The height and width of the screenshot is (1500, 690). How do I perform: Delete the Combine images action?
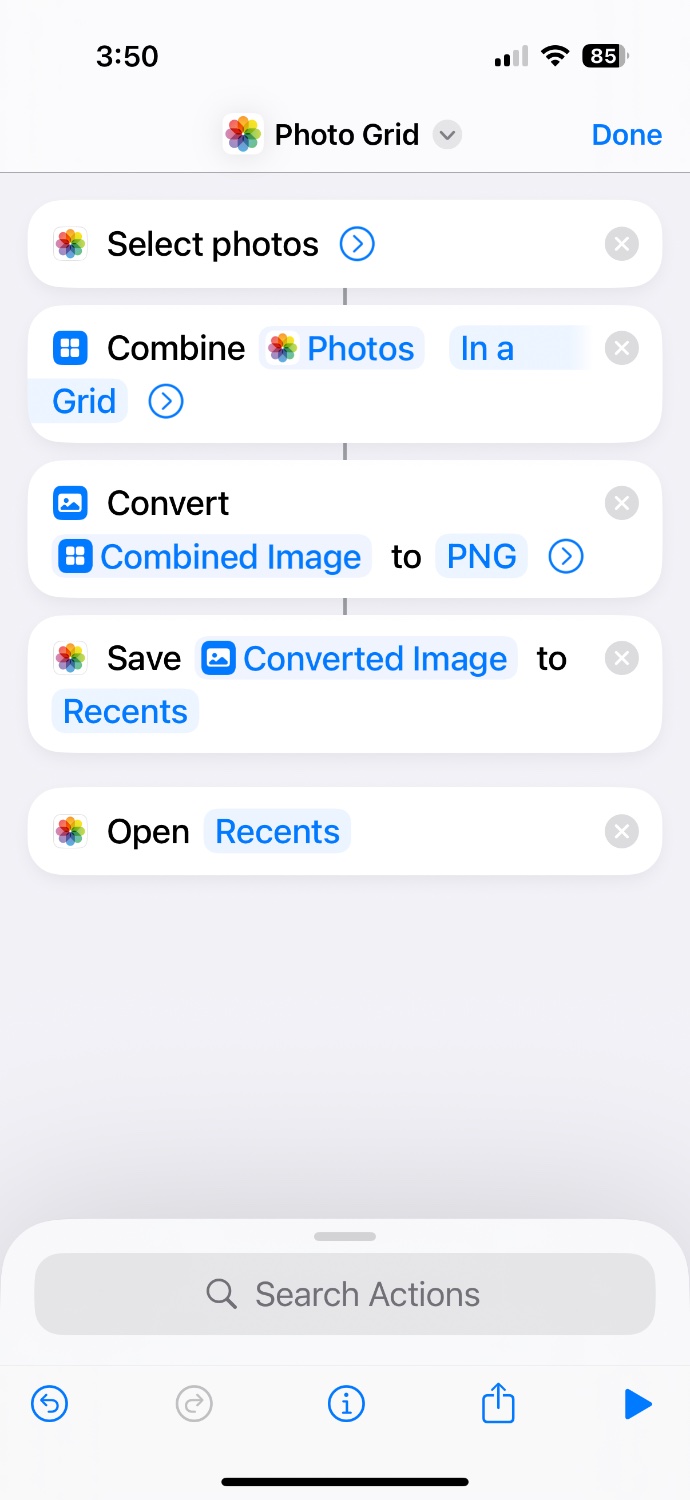(622, 348)
